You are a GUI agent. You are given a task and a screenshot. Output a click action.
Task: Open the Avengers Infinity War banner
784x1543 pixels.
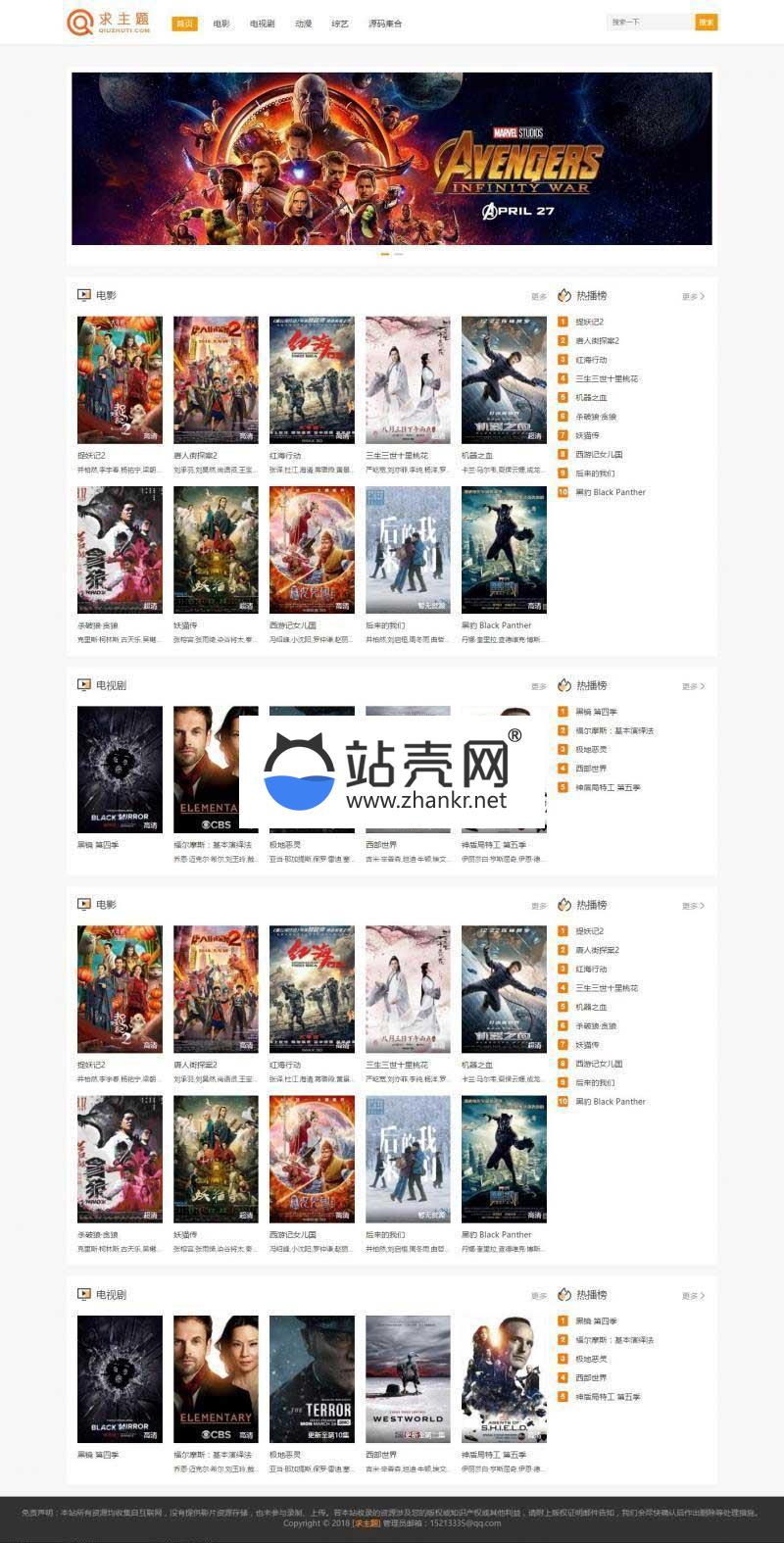[392, 158]
